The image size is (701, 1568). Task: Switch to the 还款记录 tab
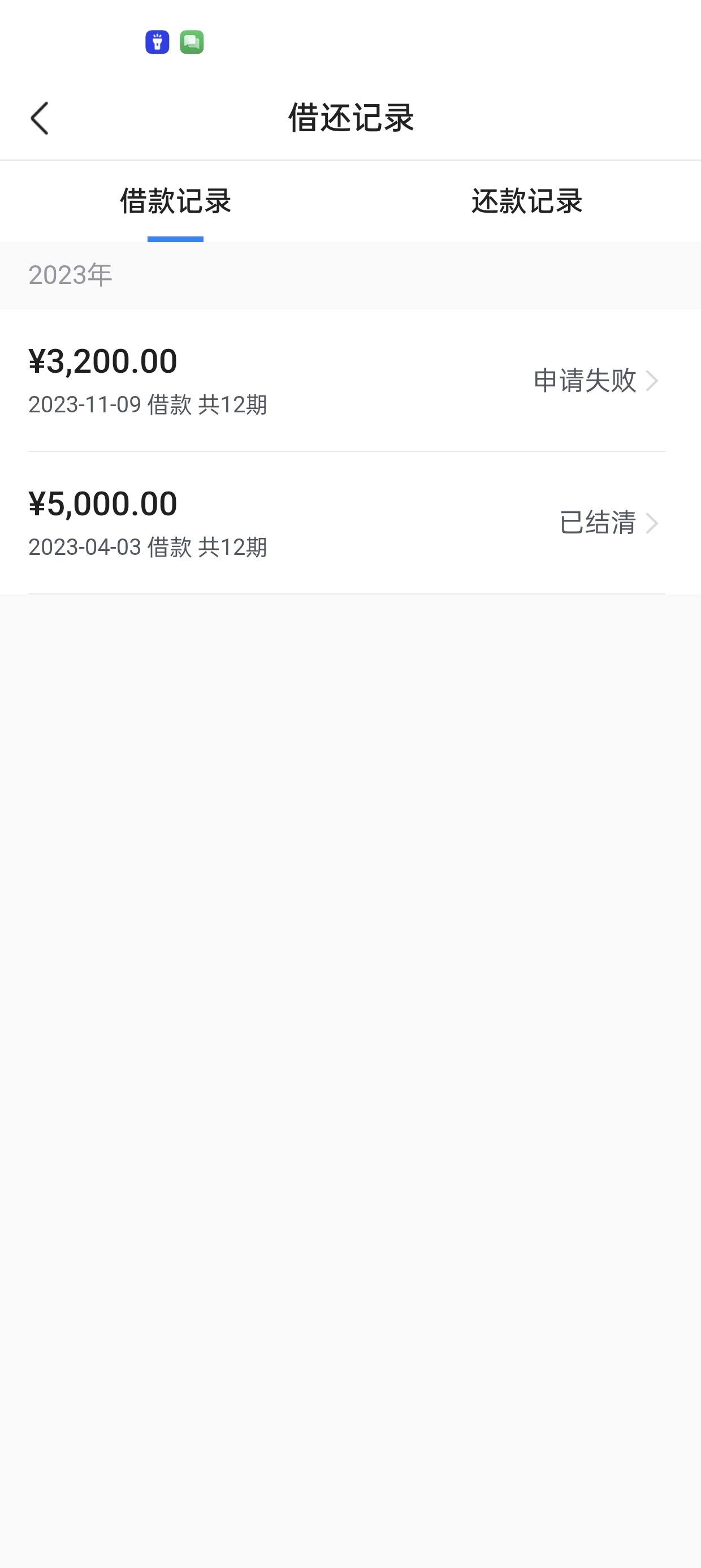click(526, 201)
